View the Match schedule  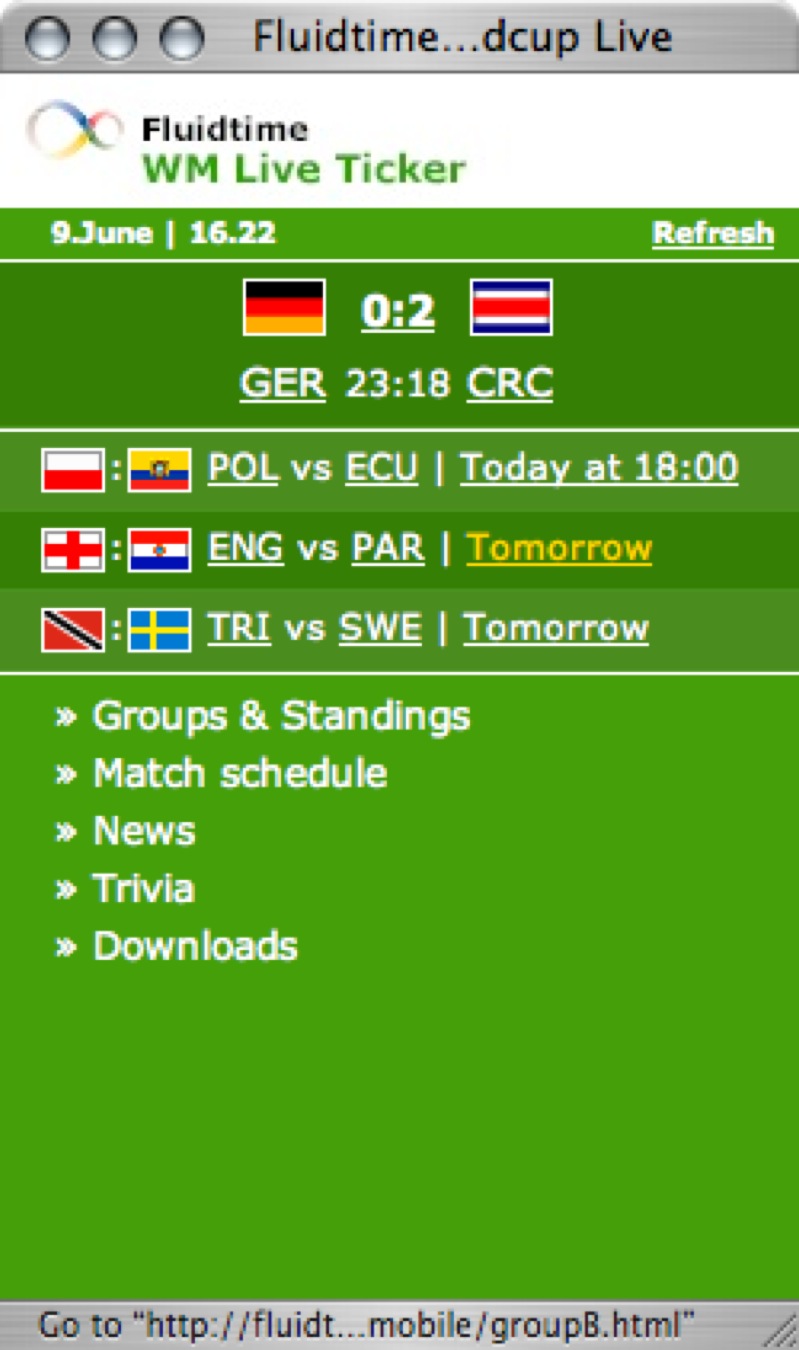239,773
